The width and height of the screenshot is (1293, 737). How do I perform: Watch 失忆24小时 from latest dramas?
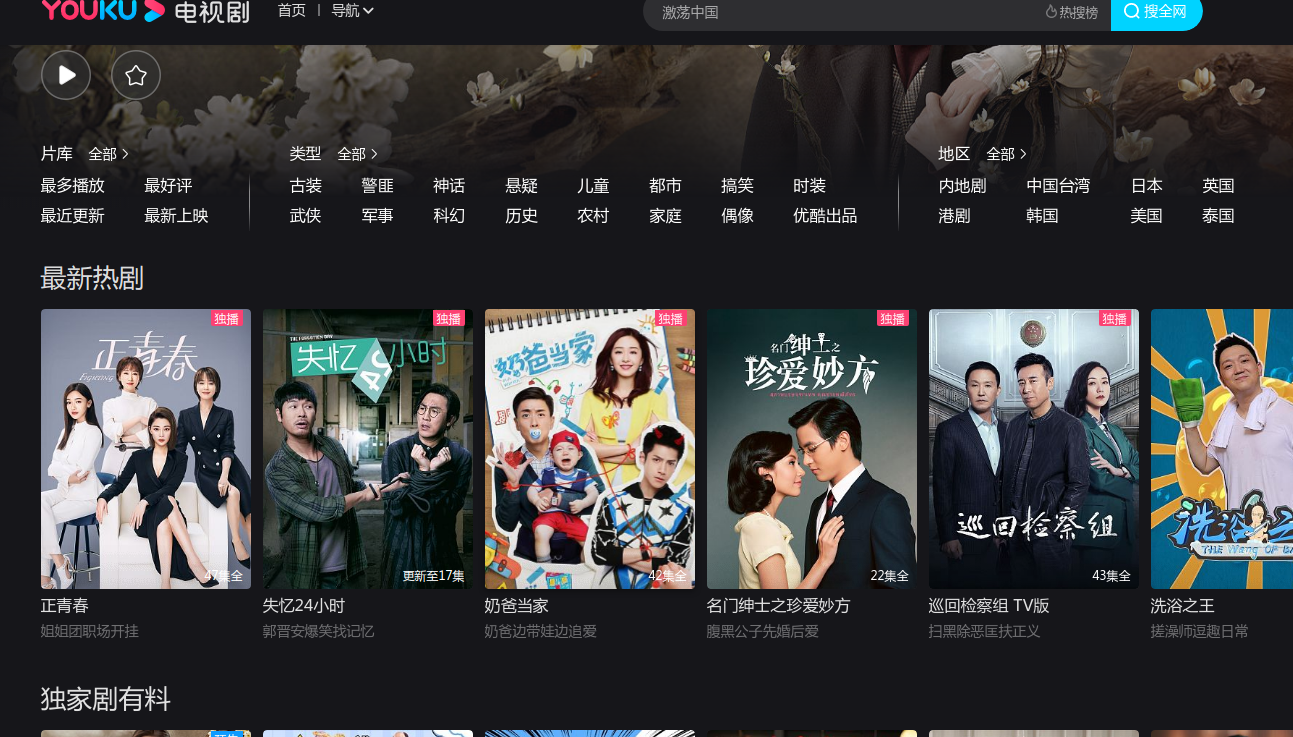(x=368, y=448)
